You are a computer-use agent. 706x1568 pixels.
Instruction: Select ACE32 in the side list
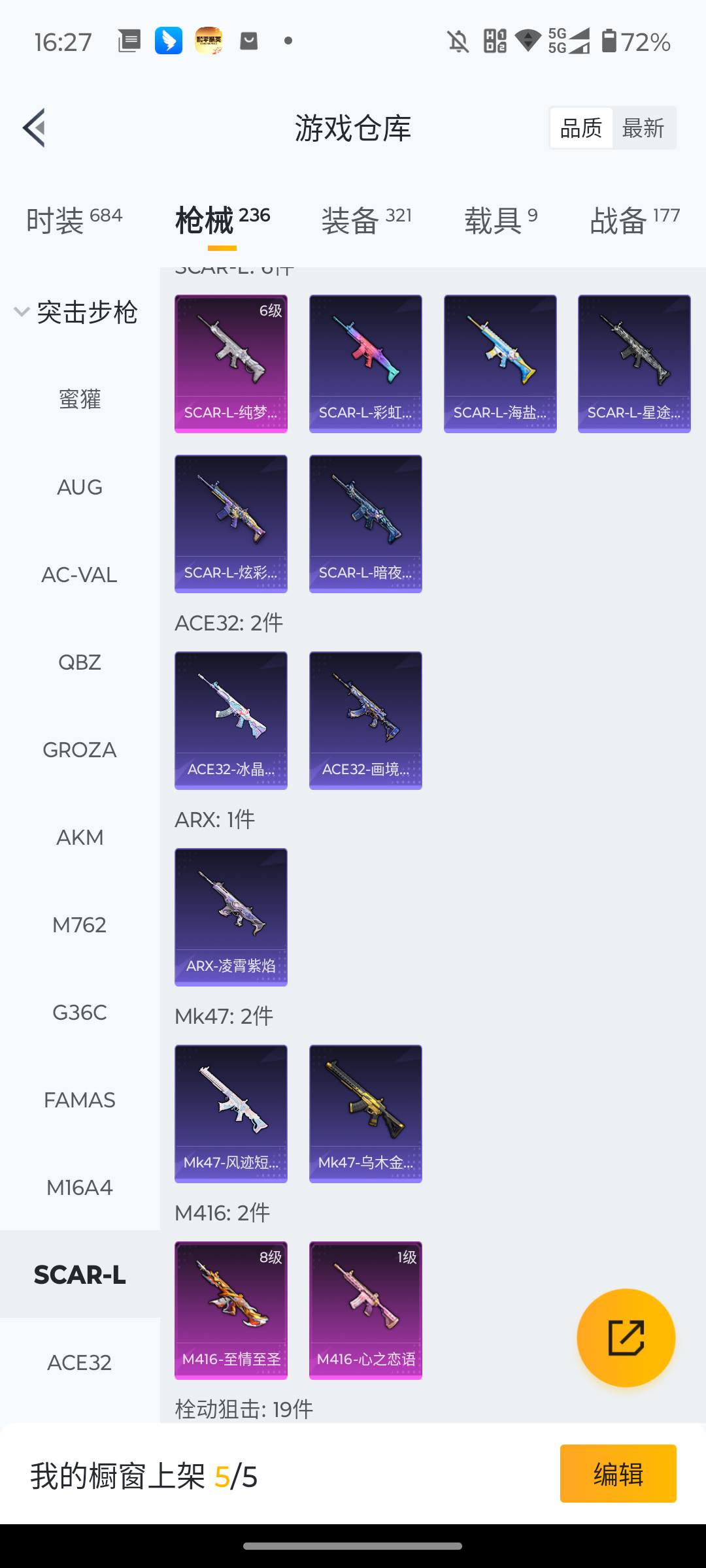pyautogui.click(x=80, y=1362)
